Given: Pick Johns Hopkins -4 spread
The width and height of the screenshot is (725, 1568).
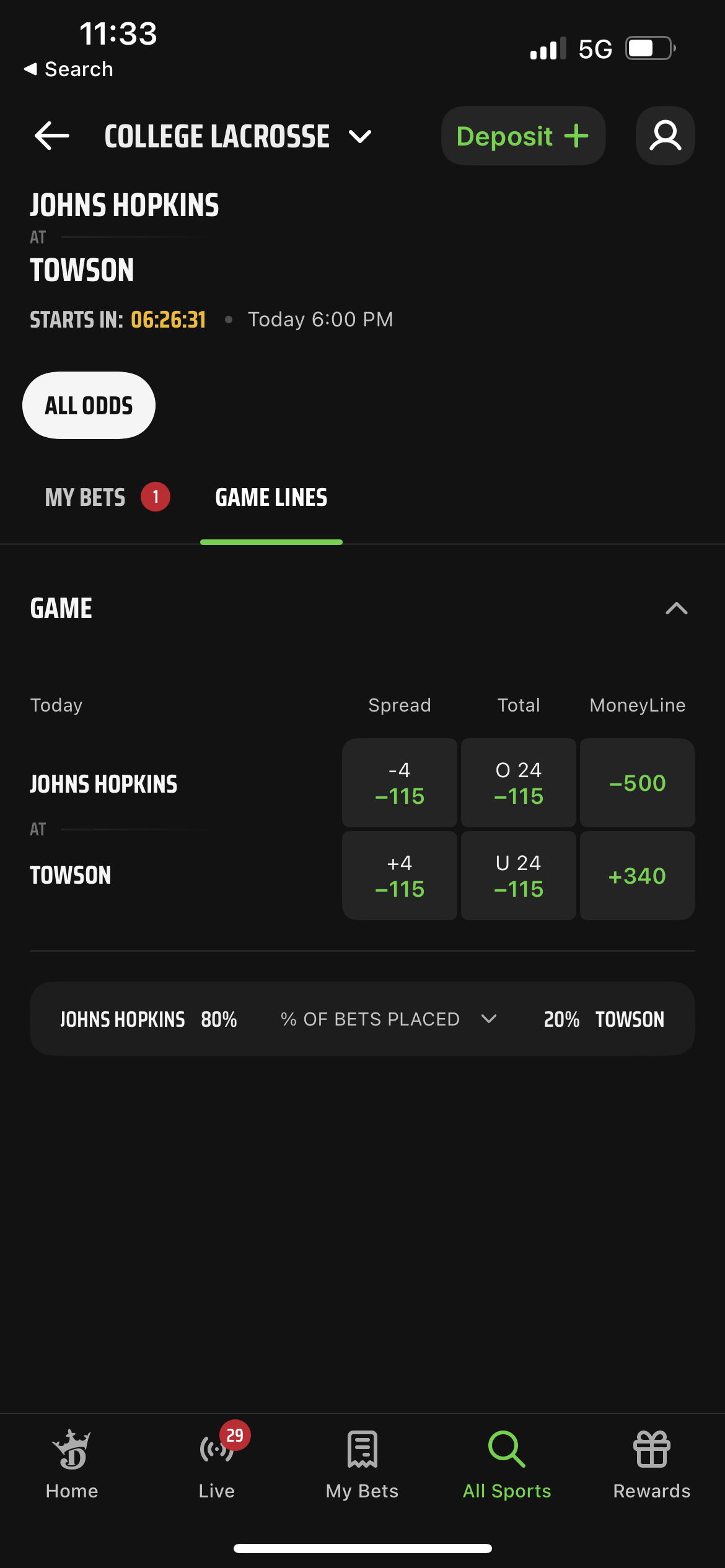Looking at the screenshot, I should (400, 783).
